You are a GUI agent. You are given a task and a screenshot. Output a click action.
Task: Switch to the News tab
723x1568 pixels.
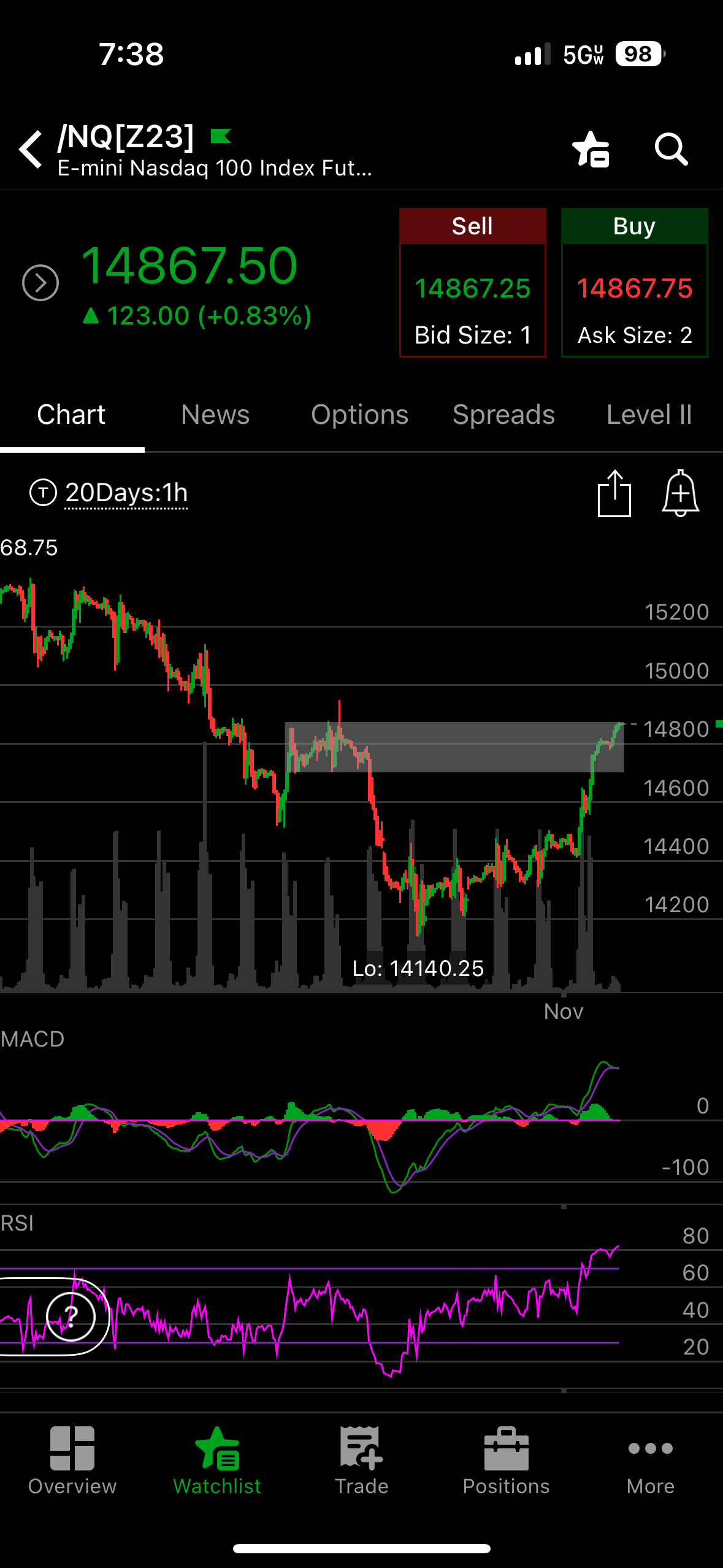tap(215, 415)
